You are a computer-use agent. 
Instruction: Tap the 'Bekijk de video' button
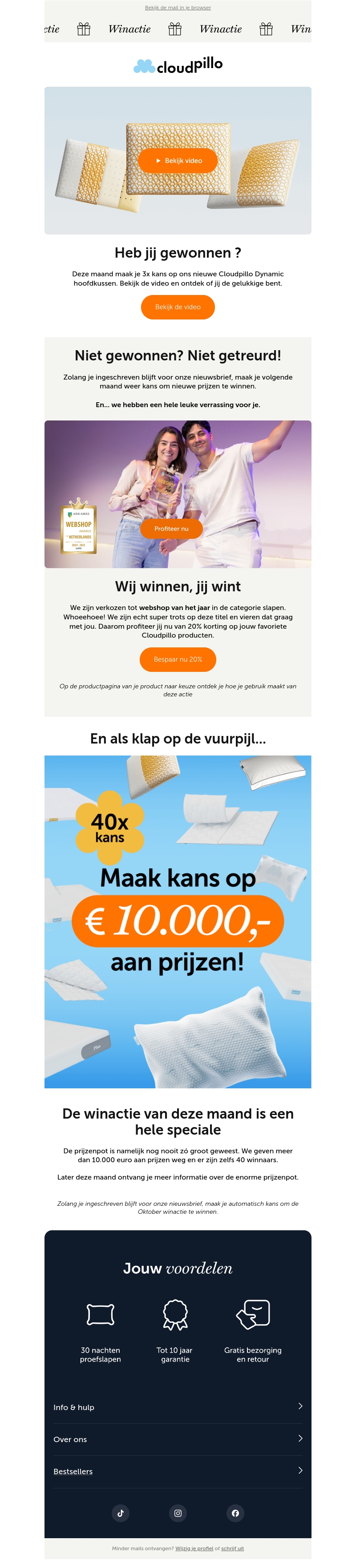178,307
